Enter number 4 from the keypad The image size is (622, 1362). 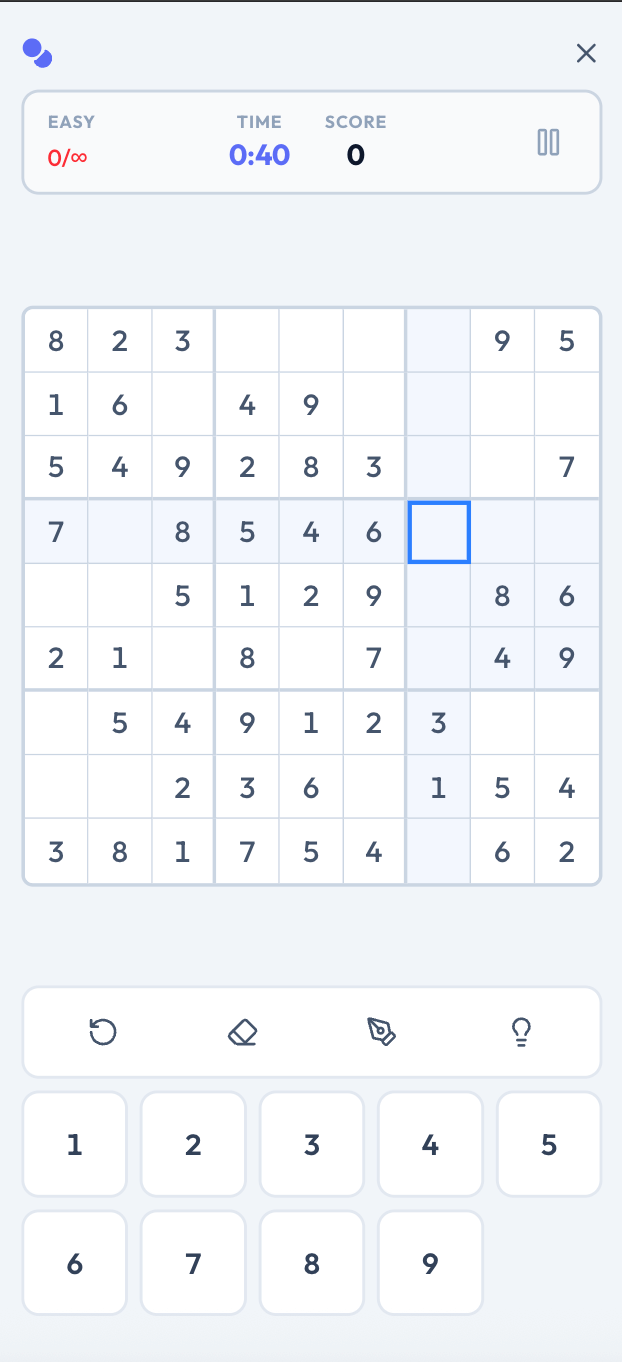click(x=430, y=1144)
